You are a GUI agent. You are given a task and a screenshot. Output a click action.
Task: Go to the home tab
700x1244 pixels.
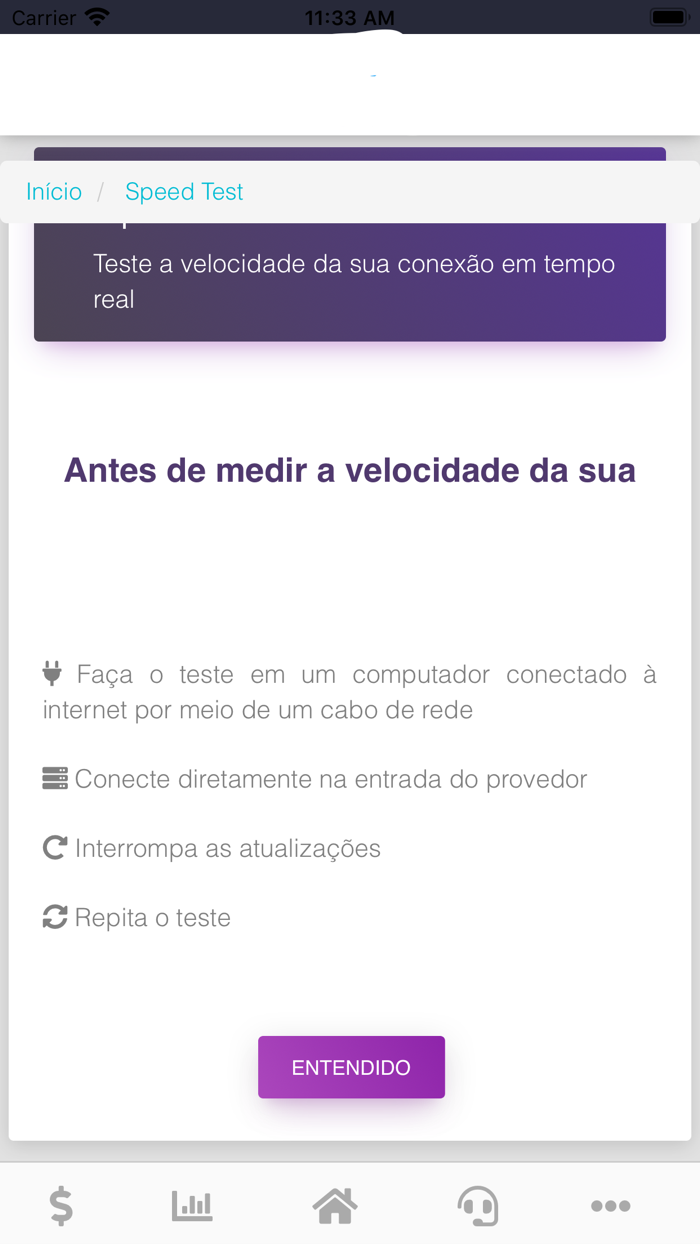(x=335, y=1206)
